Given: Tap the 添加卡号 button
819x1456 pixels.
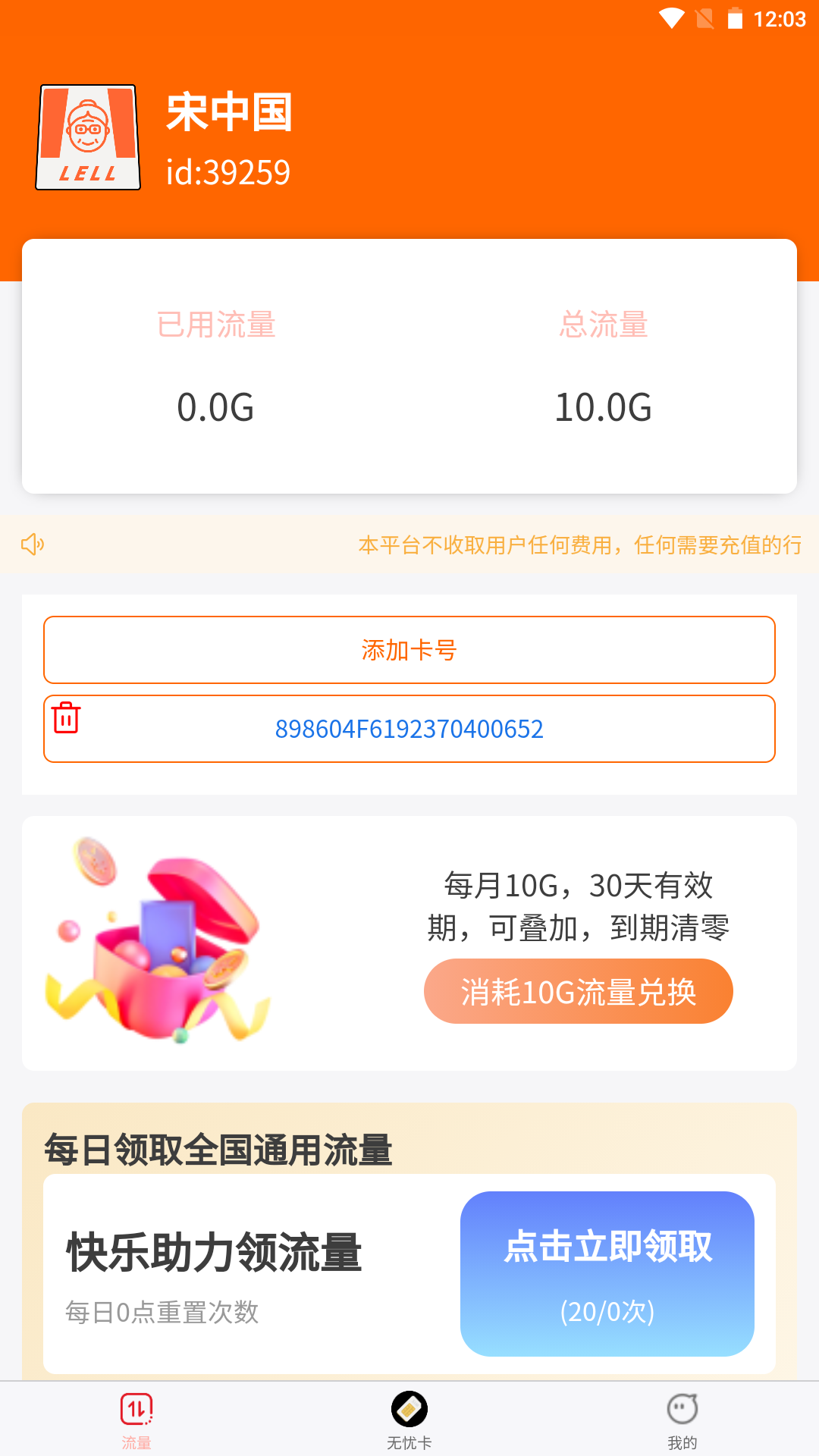Looking at the screenshot, I should (409, 650).
